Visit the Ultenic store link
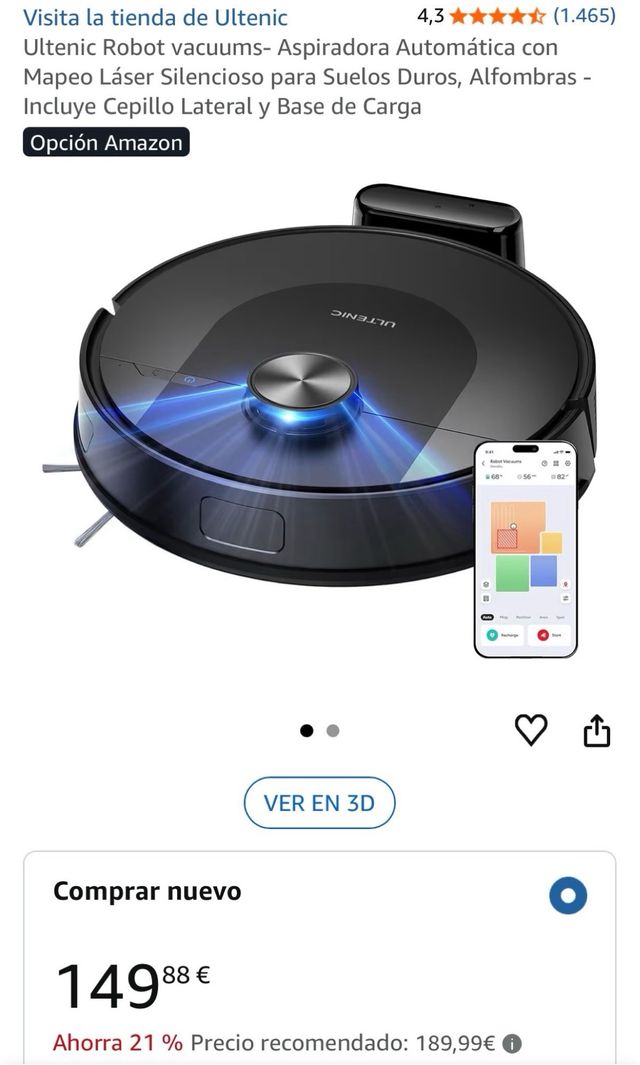 tap(155, 17)
